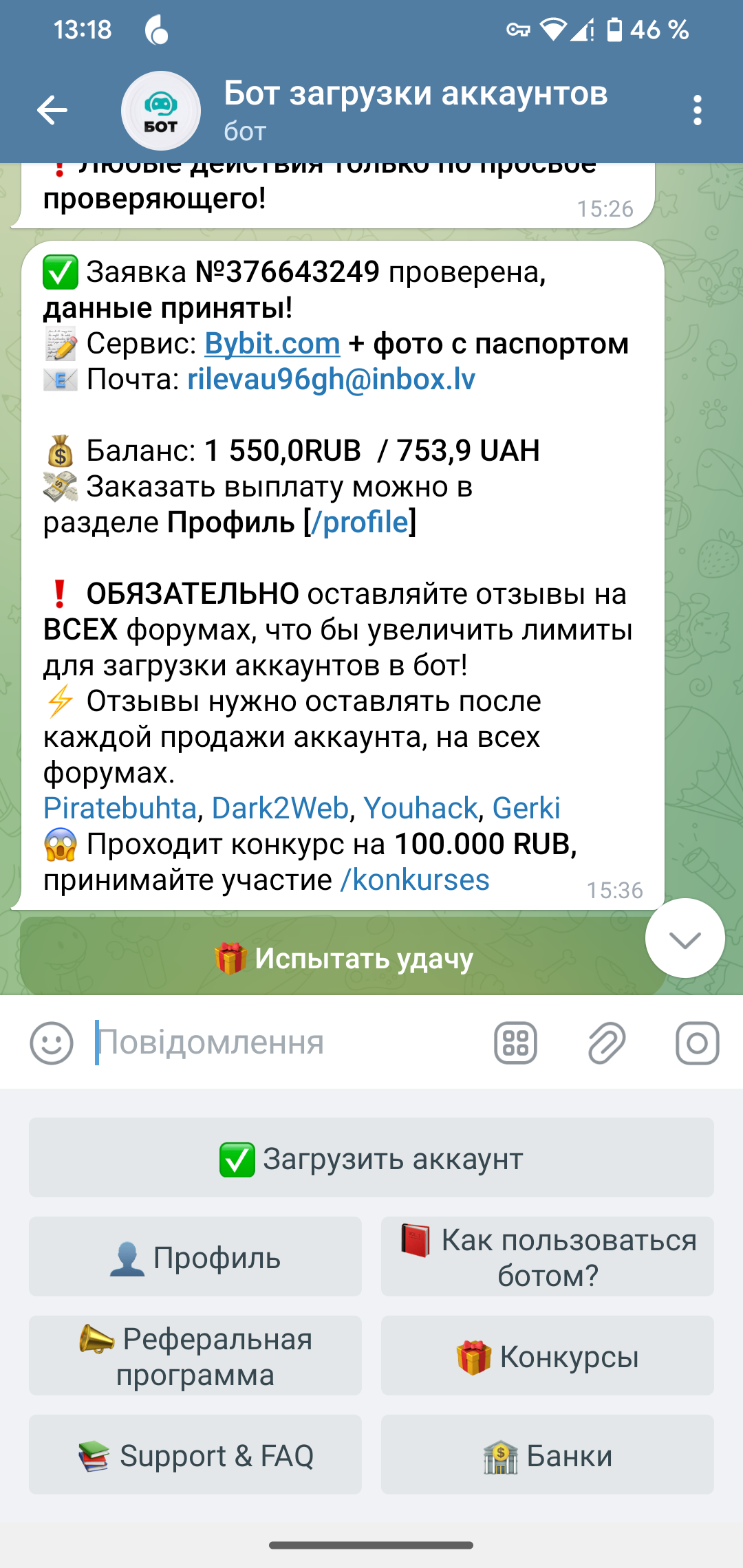Attach a file with the paperclip
Screen dimensions: 743x1568
coord(606,1043)
